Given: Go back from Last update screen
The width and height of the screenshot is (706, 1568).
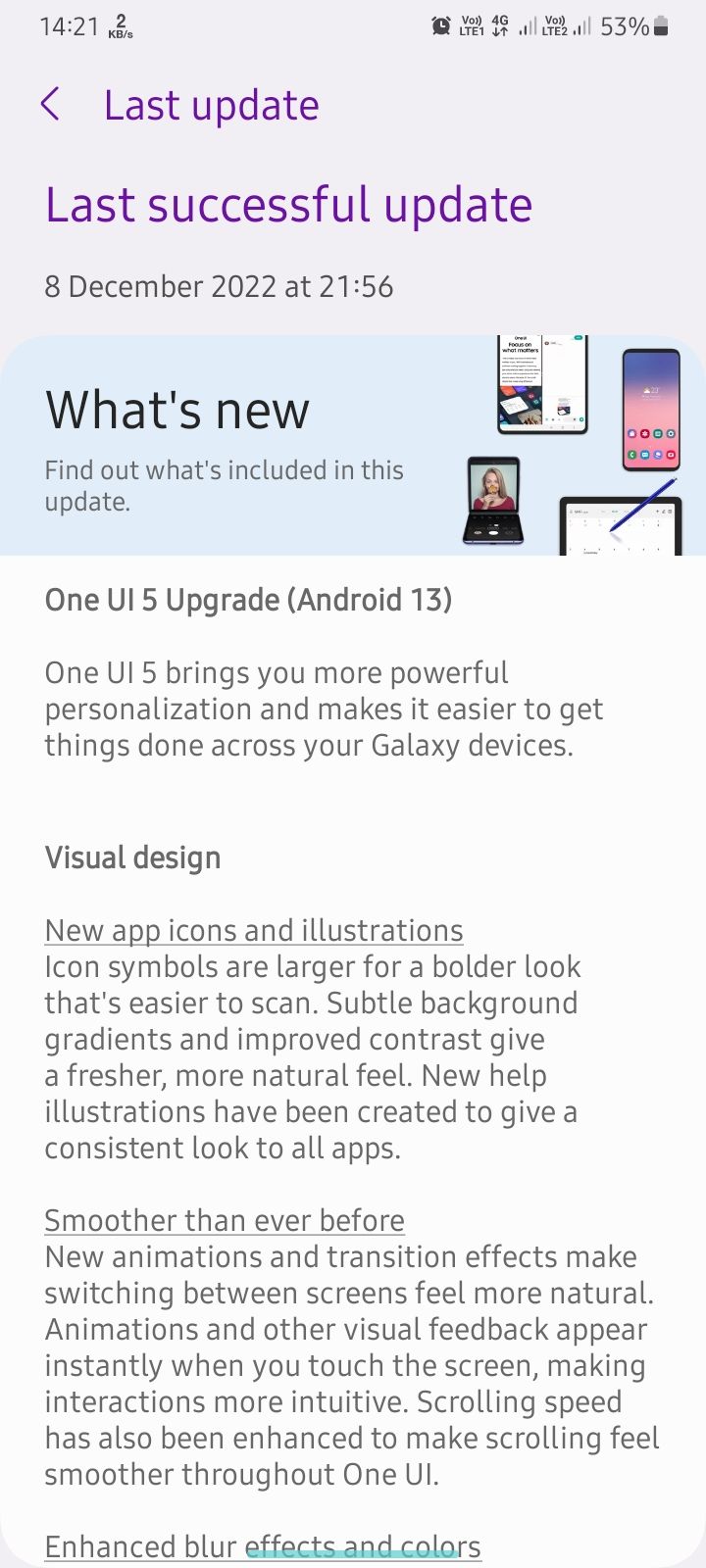Looking at the screenshot, I should coord(50,104).
